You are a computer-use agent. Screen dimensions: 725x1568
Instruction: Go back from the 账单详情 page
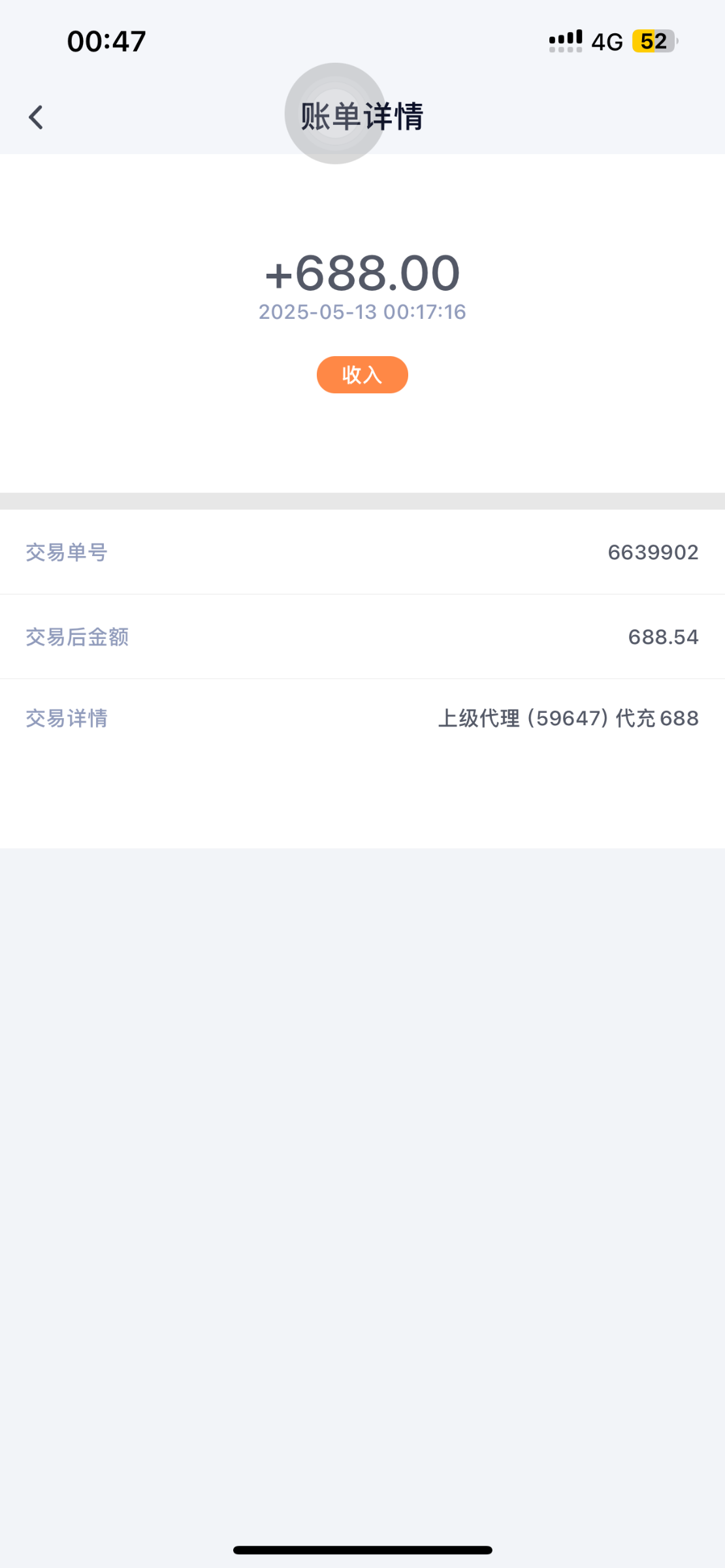(x=36, y=118)
